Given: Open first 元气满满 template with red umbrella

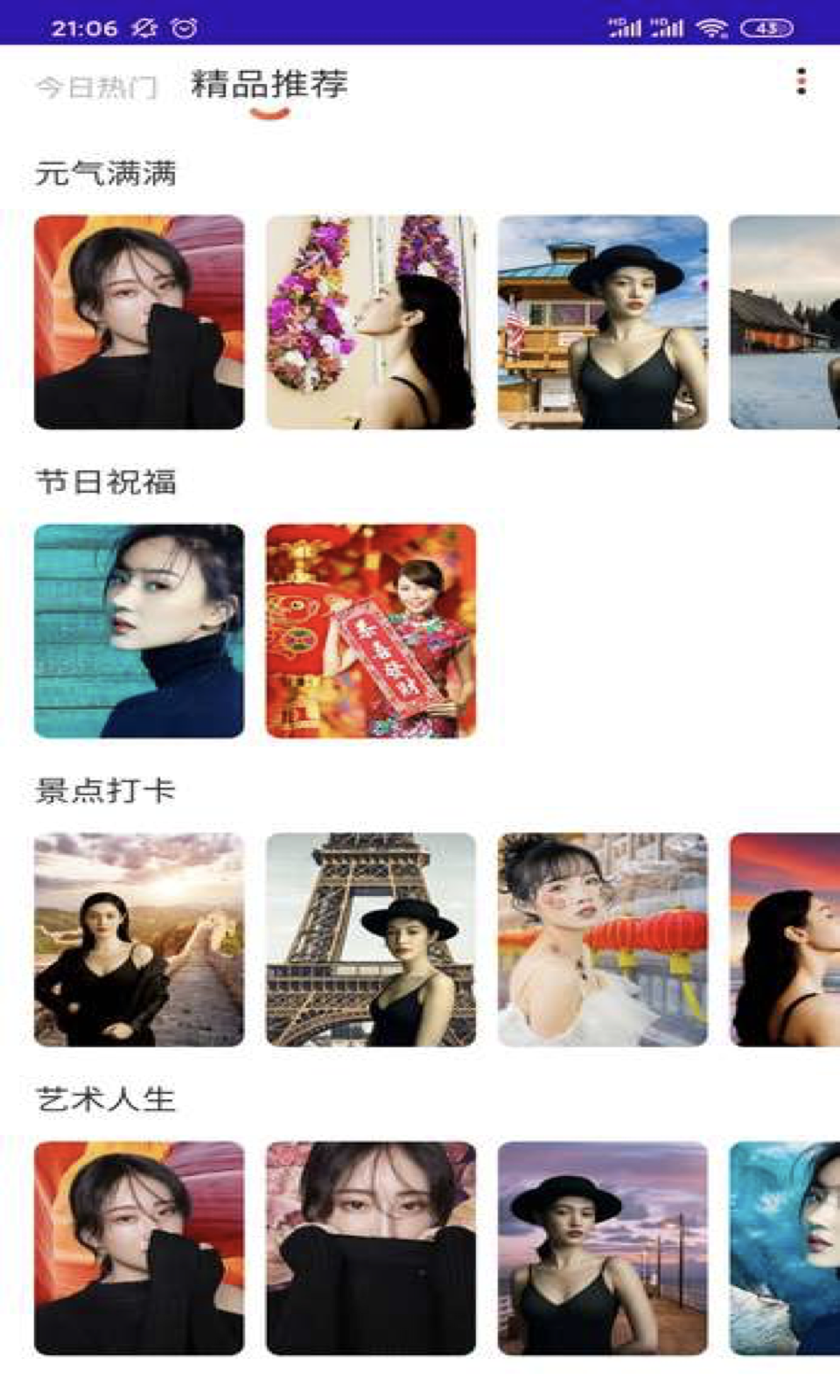Looking at the screenshot, I should coord(139,322).
